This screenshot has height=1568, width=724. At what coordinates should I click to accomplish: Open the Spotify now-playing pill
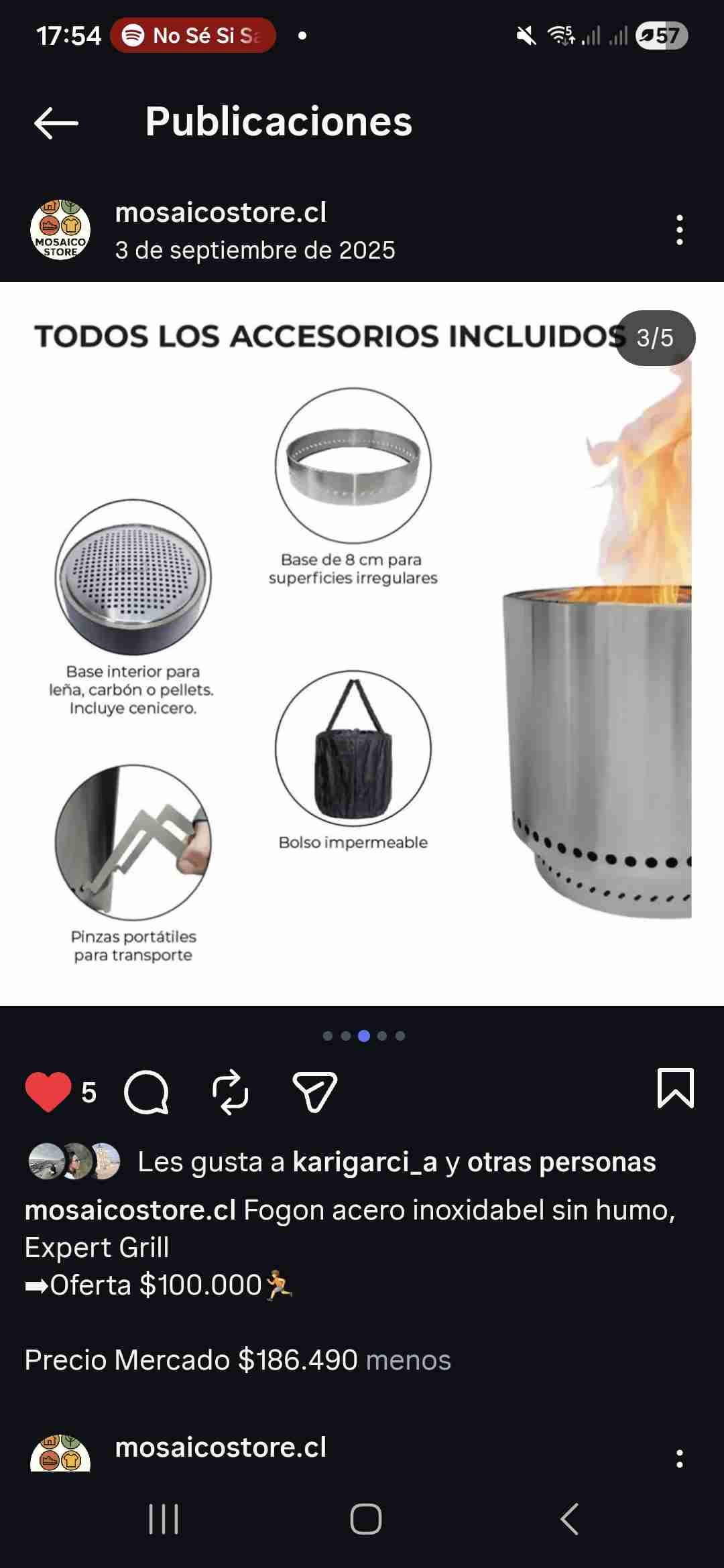(193, 36)
